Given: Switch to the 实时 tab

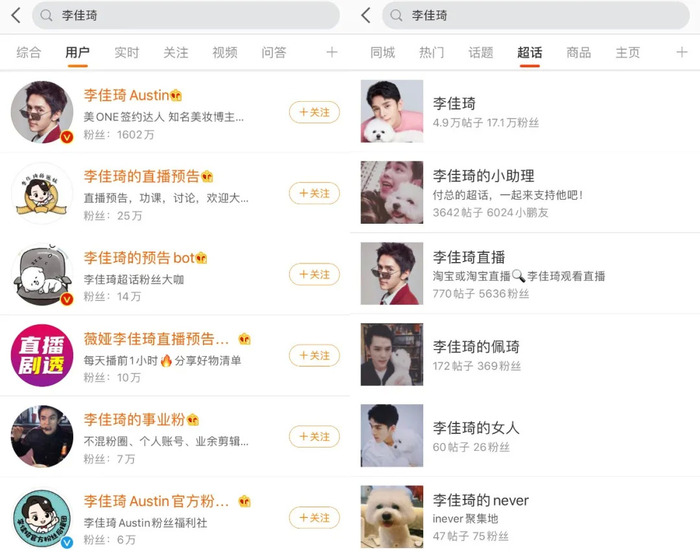Looking at the screenshot, I should pos(127,53).
